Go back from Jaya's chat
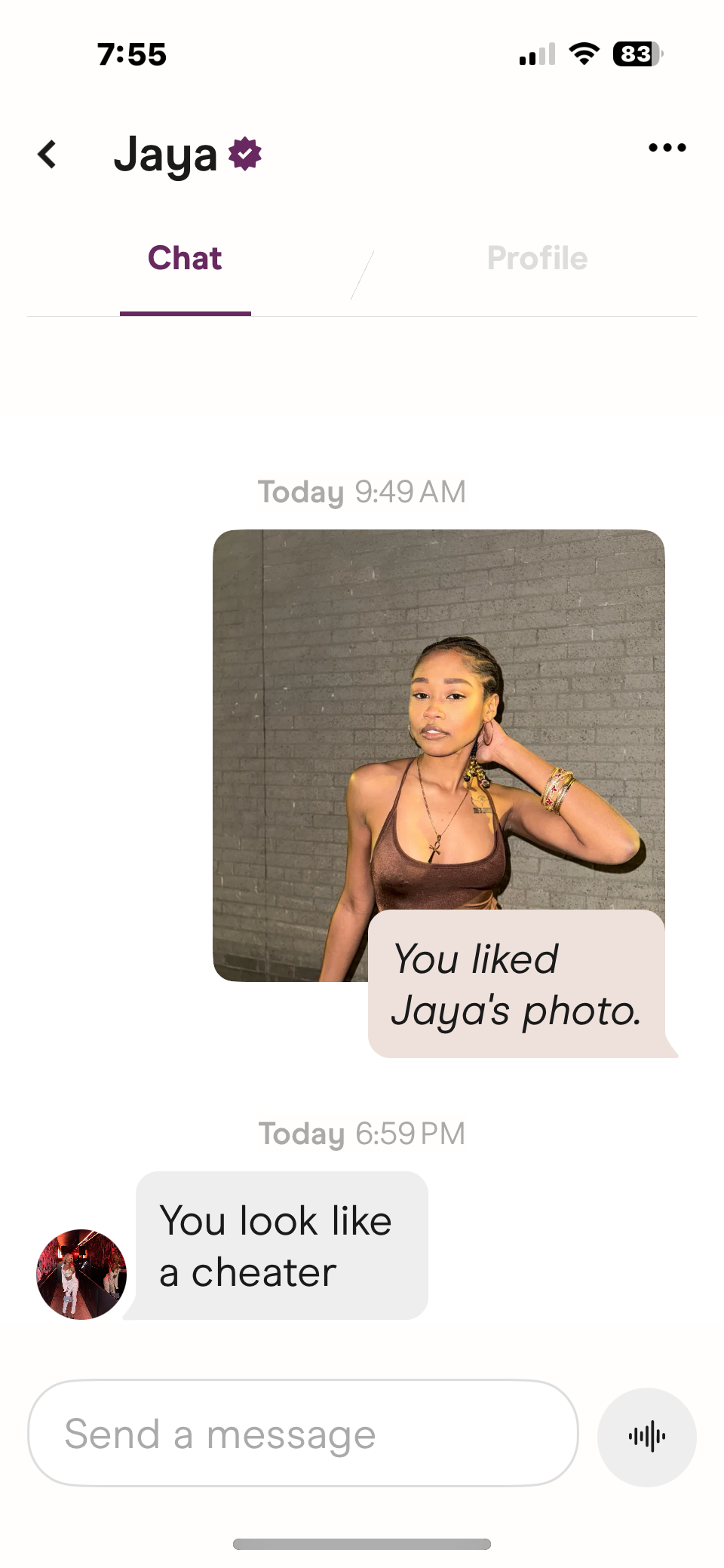 coord(47,154)
